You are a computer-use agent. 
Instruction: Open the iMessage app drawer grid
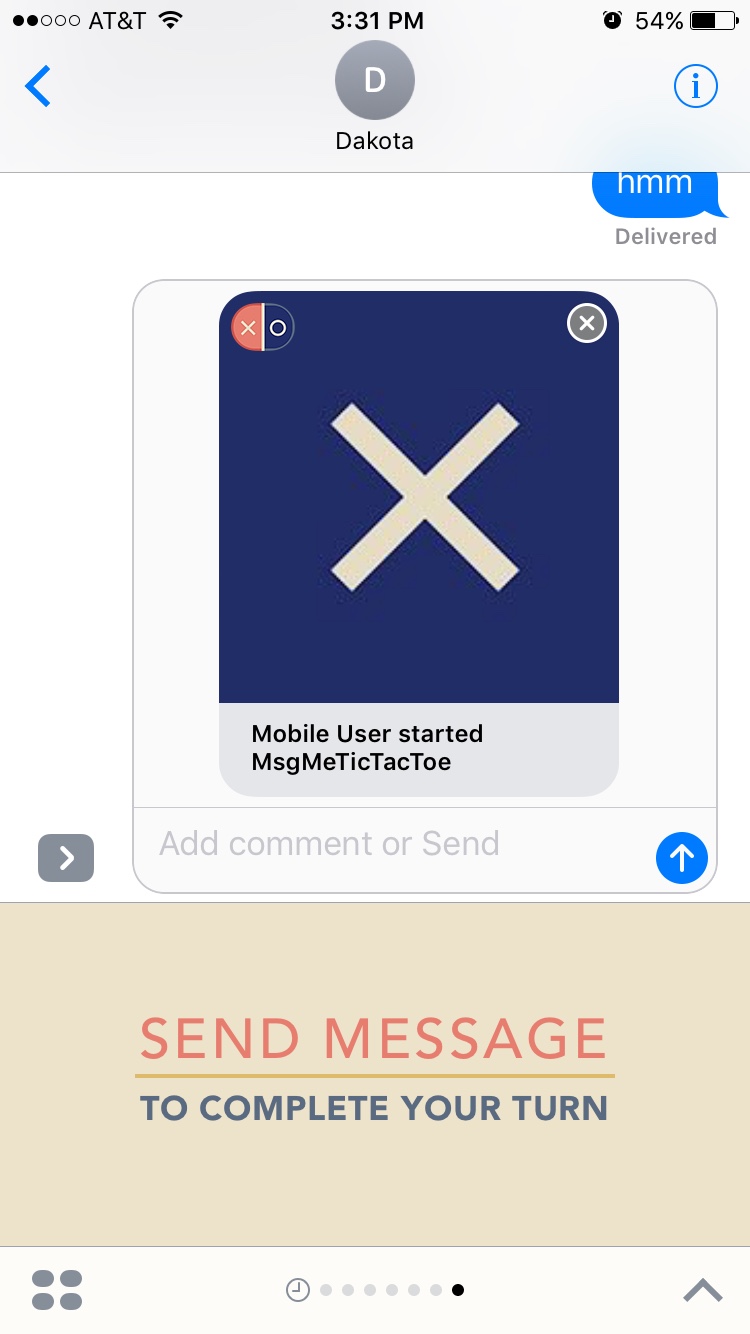coord(57,1290)
